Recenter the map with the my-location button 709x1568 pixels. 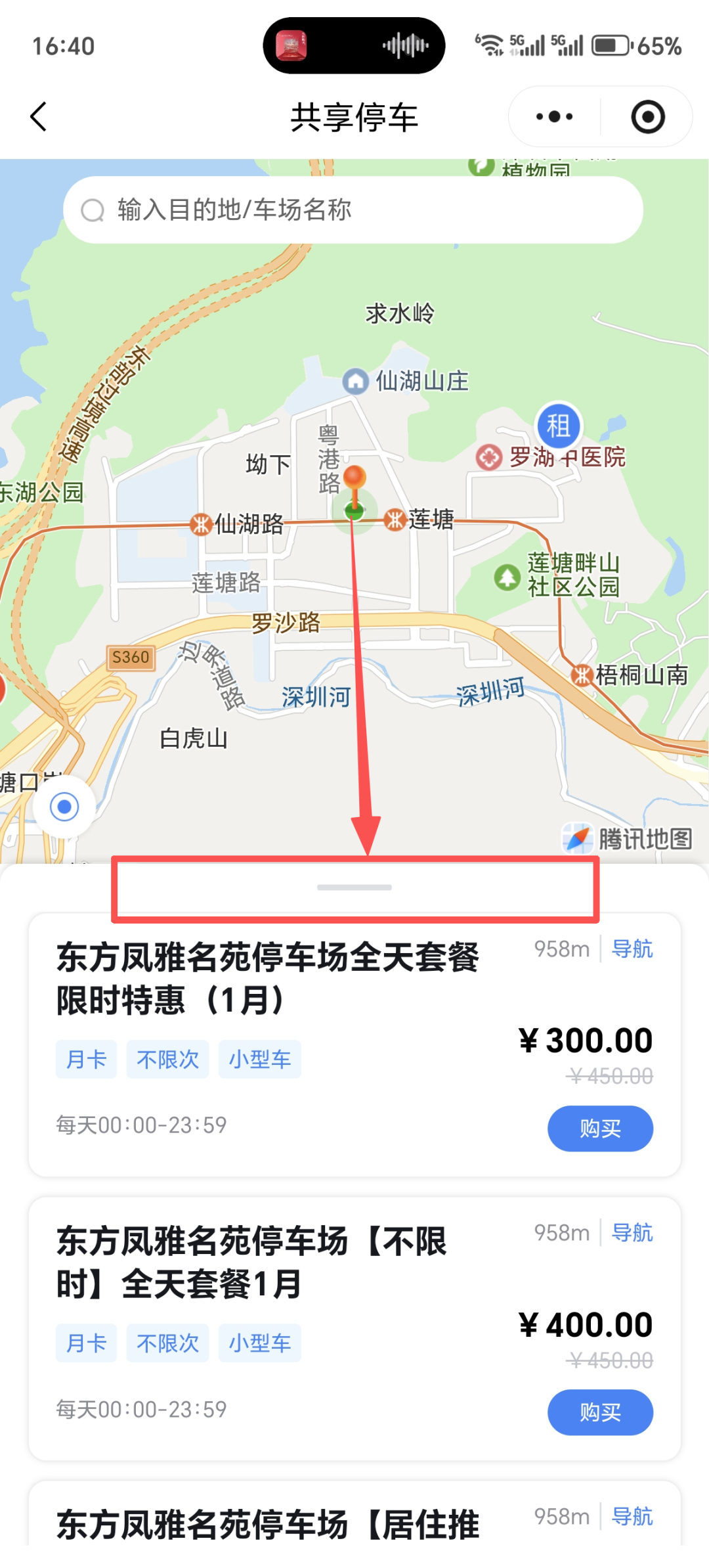tap(64, 807)
